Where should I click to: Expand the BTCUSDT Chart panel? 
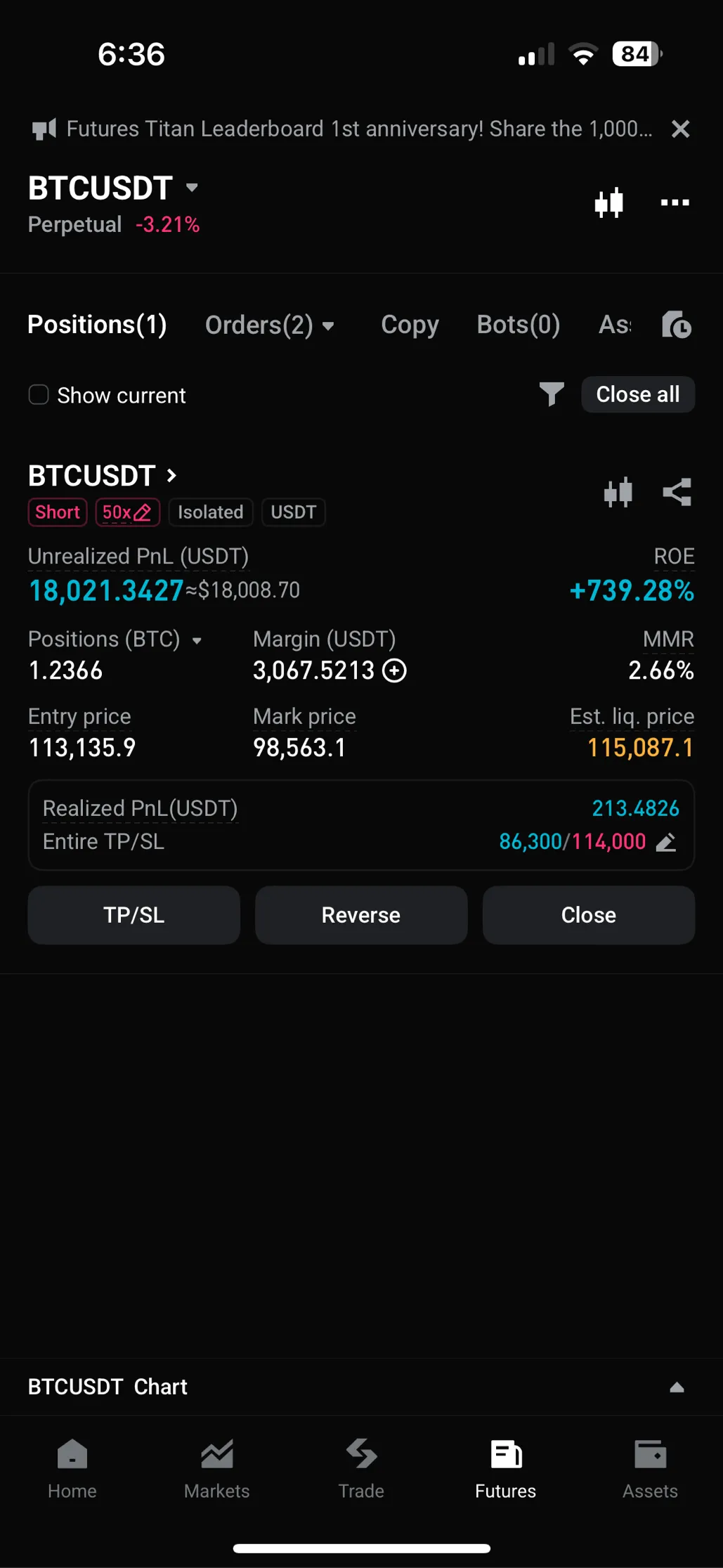pyautogui.click(x=676, y=1387)
